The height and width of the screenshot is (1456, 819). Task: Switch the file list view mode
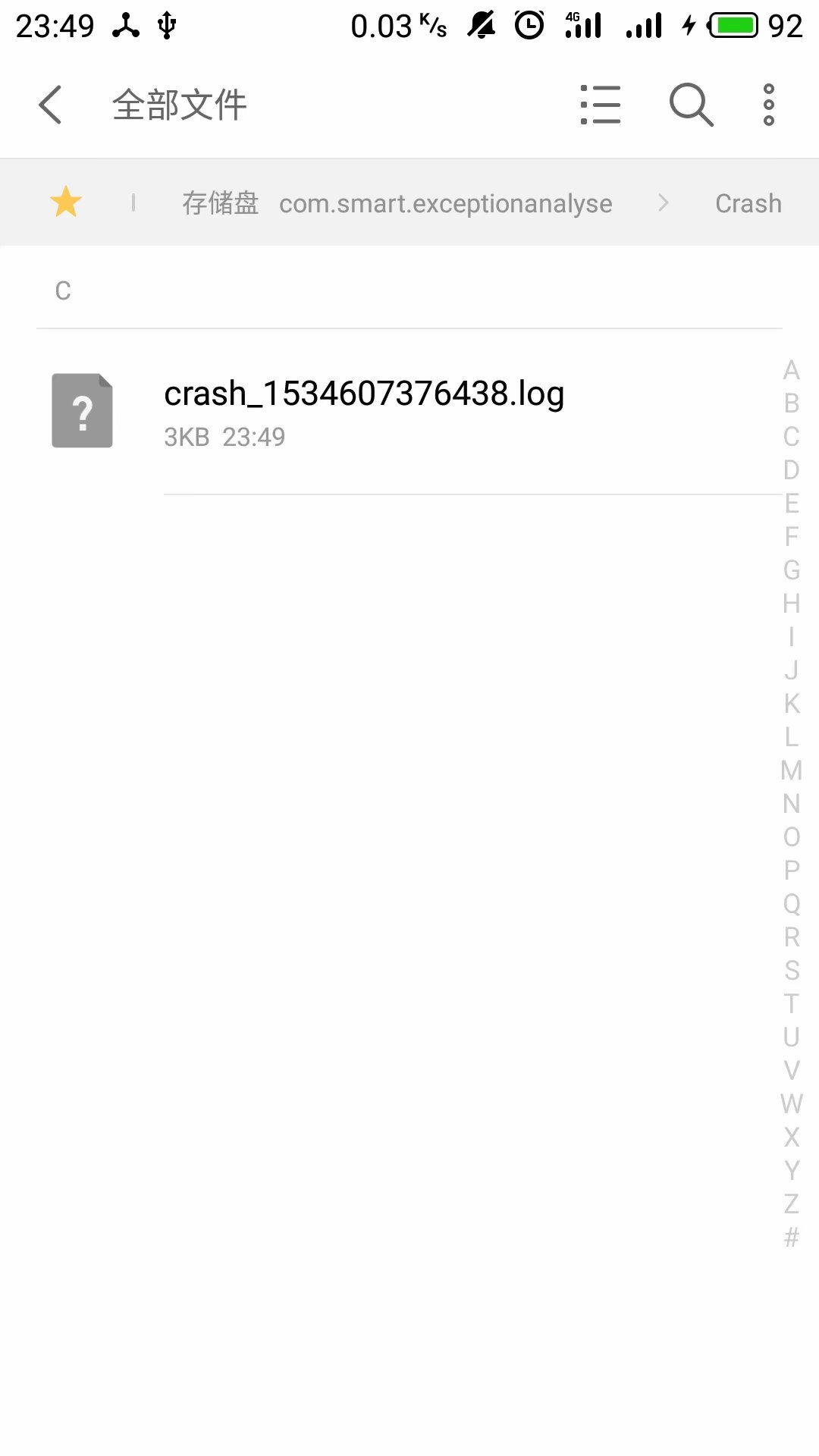point(600,105)
